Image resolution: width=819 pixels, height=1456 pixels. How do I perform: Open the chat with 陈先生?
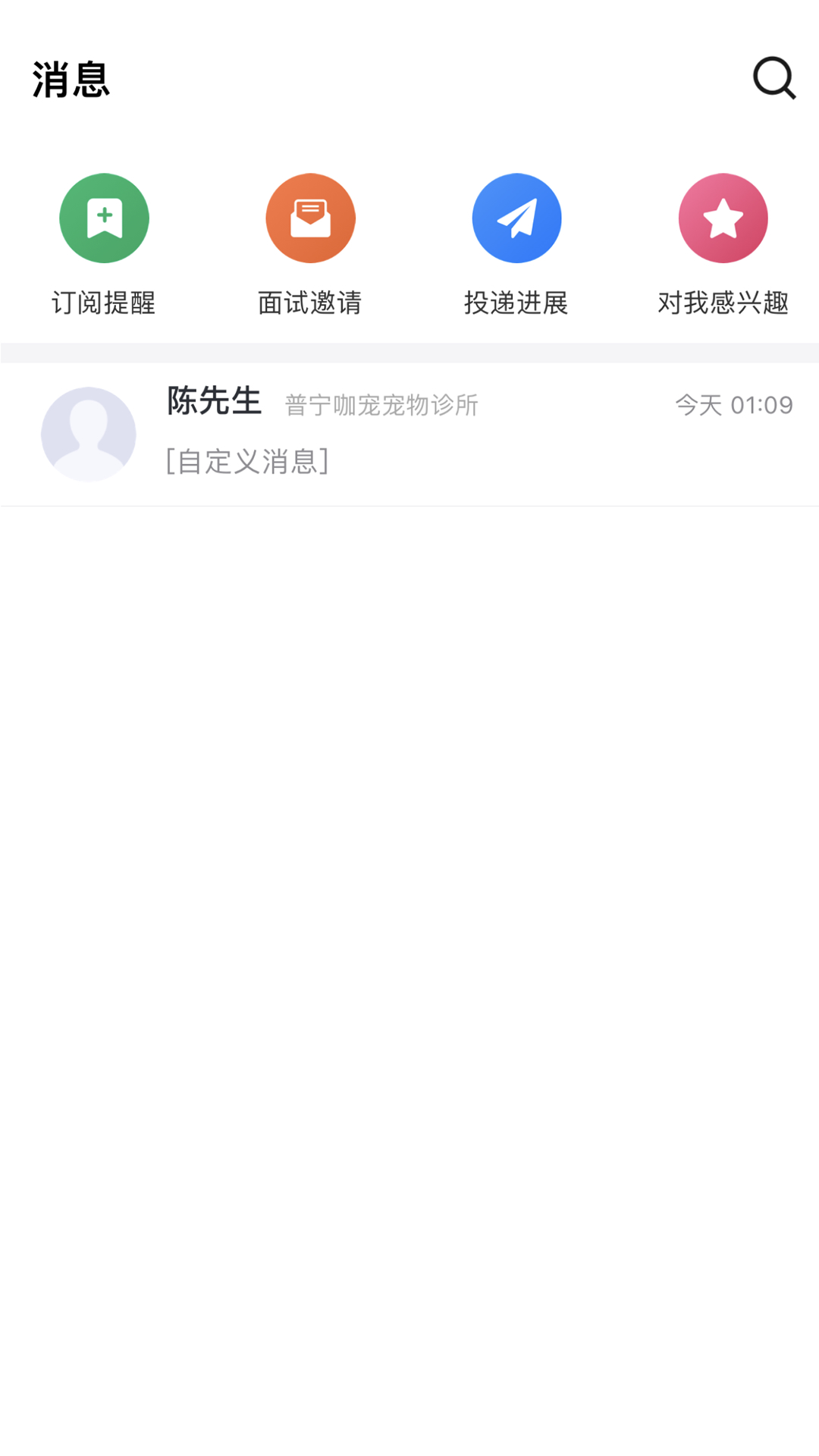[x=409, y=434]
